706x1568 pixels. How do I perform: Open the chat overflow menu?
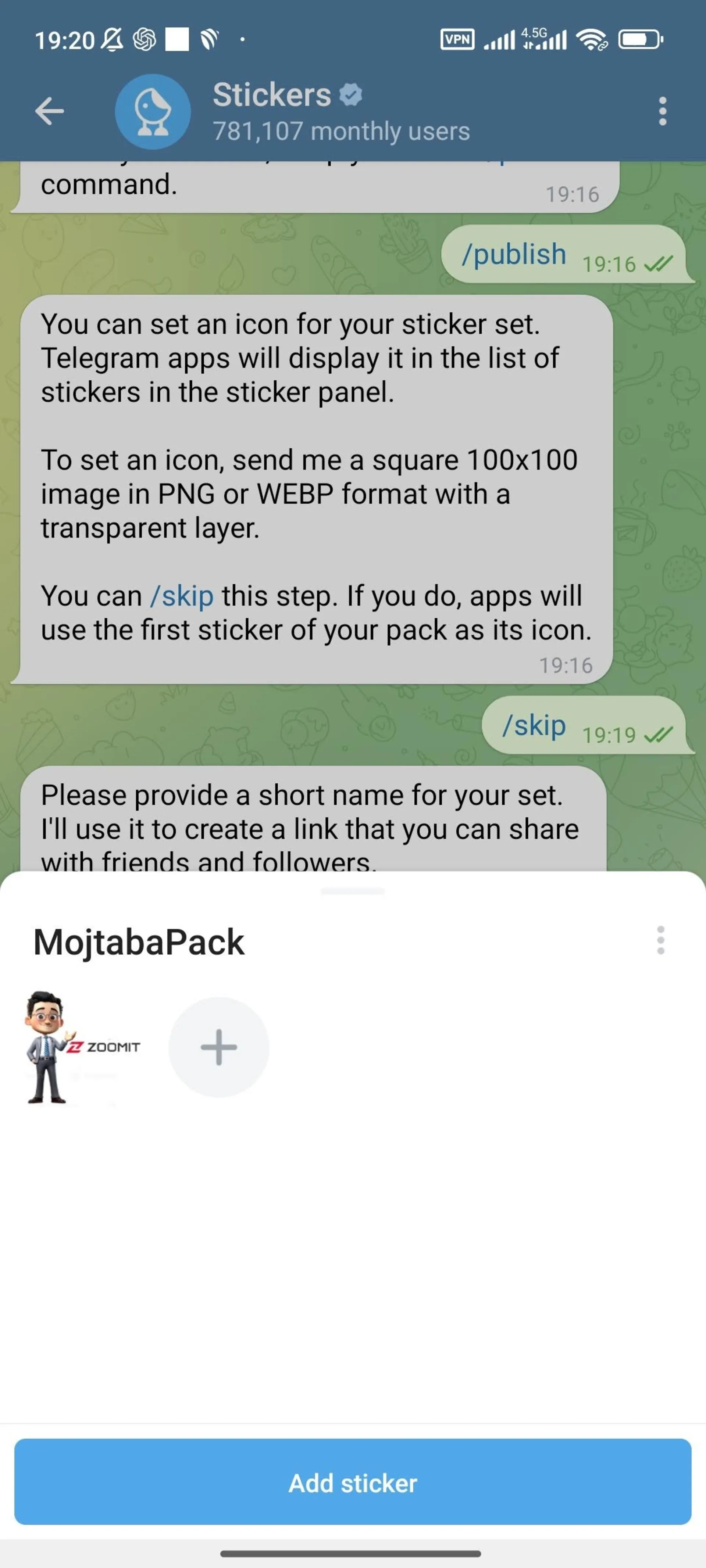click(x=662, y=111)
